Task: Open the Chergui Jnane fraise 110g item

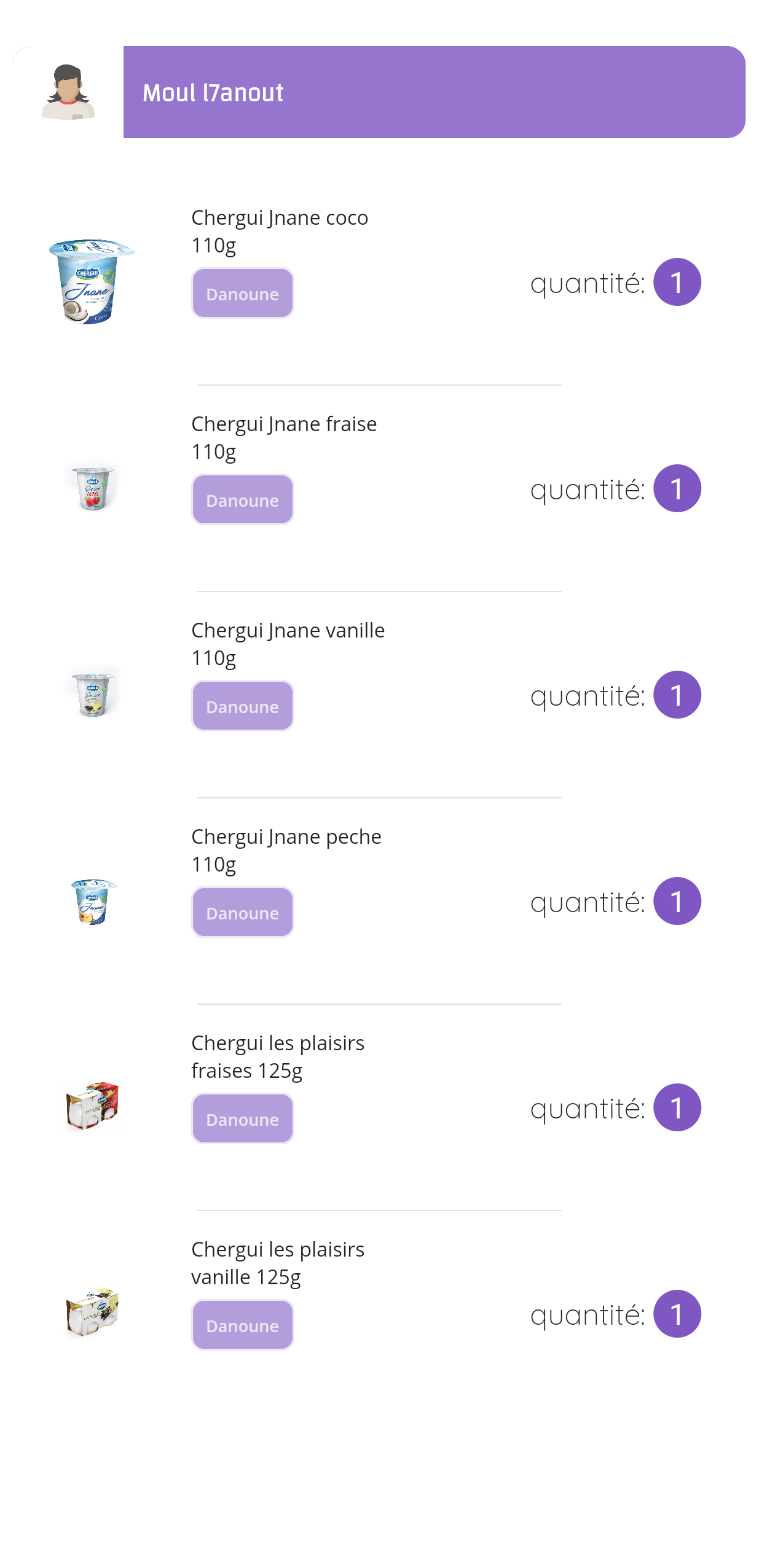Action: pos(284,437)
